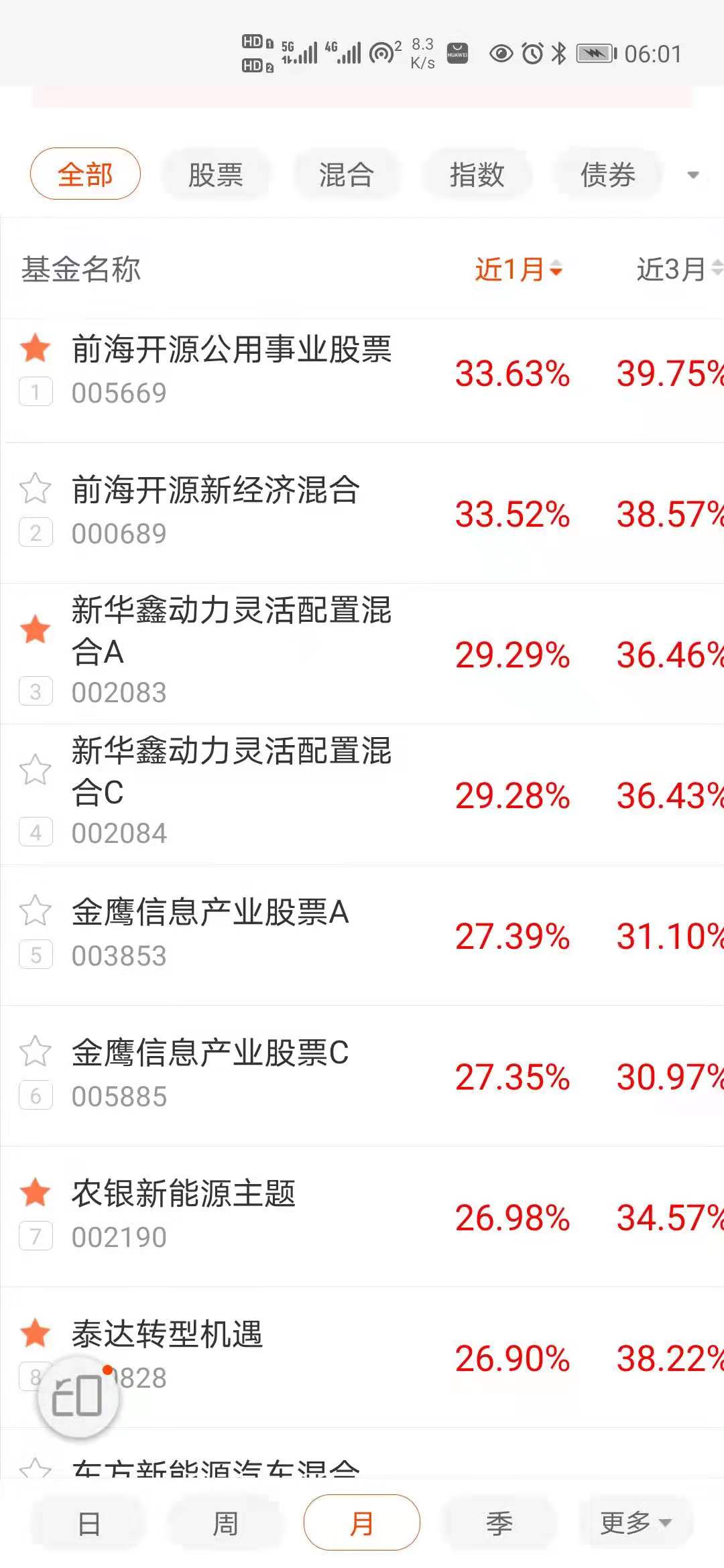Viewport: 724px width, 1568px height.
Task: Sort by 近1月 column
Action: 518,269
